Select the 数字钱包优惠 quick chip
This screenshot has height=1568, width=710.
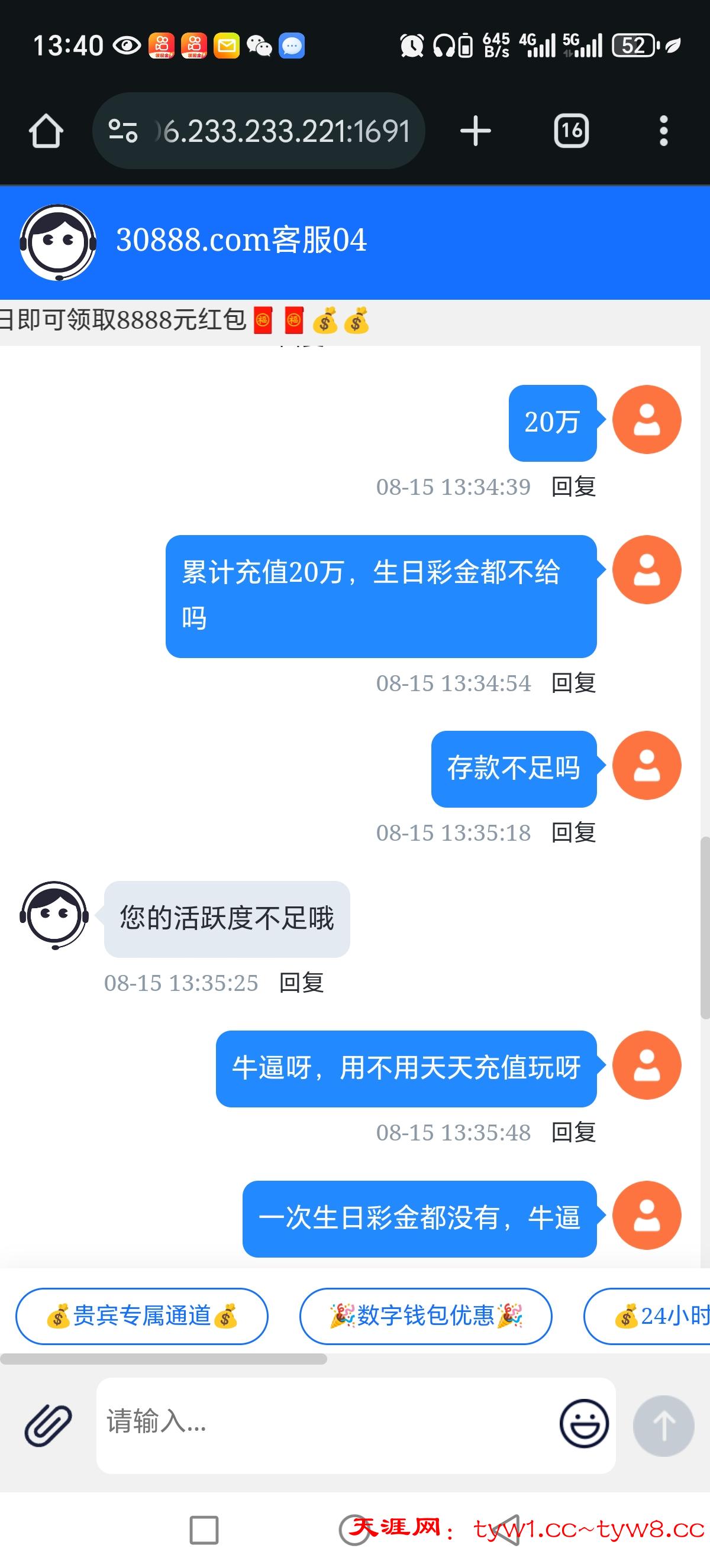[x=425, y=1316]
